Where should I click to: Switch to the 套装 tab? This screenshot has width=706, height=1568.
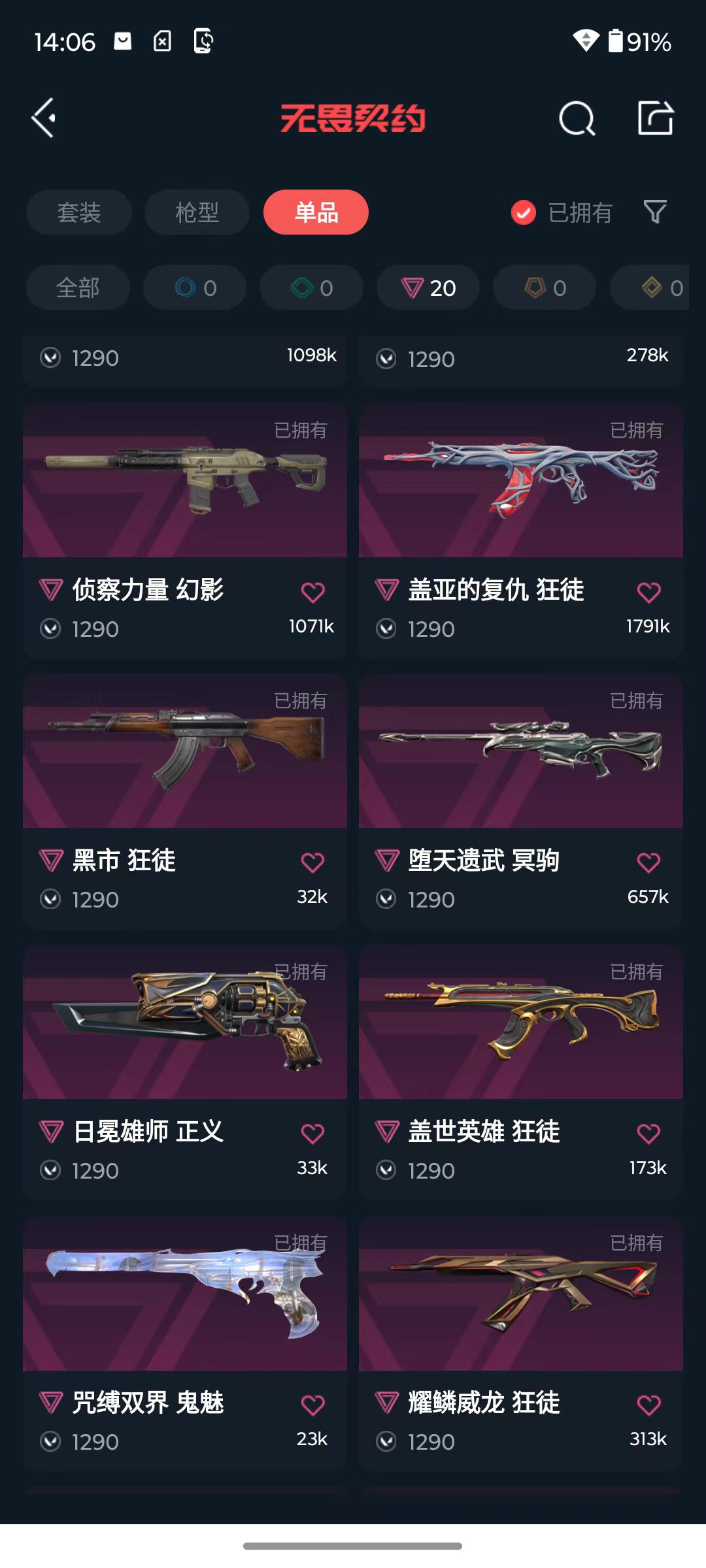tap(79, 212)
